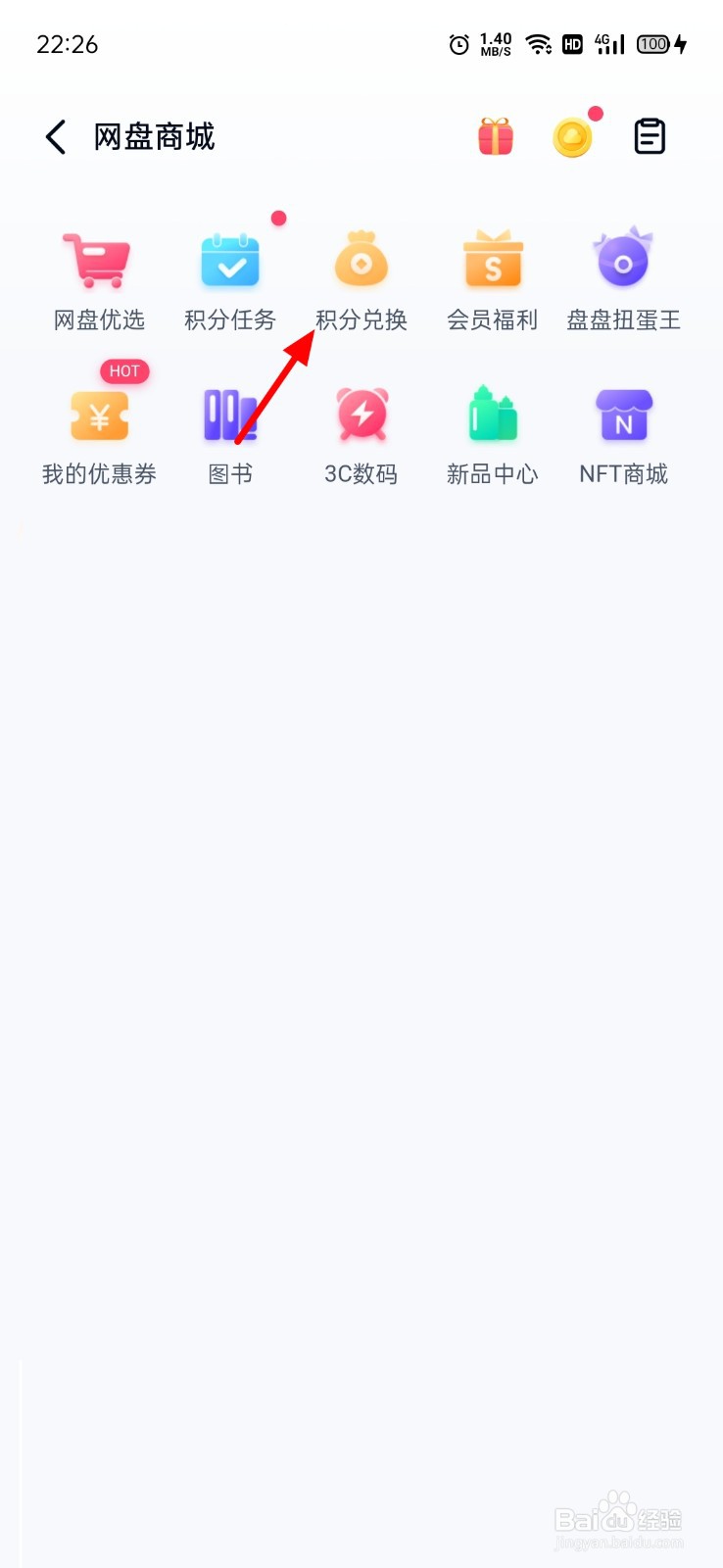
Task: Open 盘盘扭蛋王
Action: [624, 281]
